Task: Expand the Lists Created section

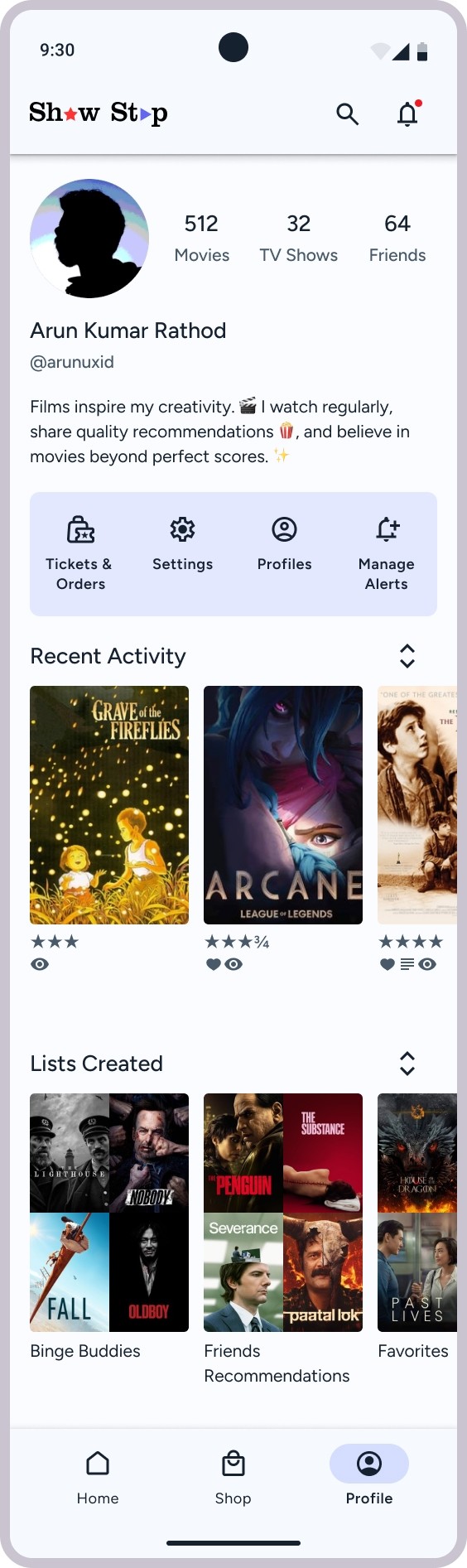Action: click(407, 1064)
